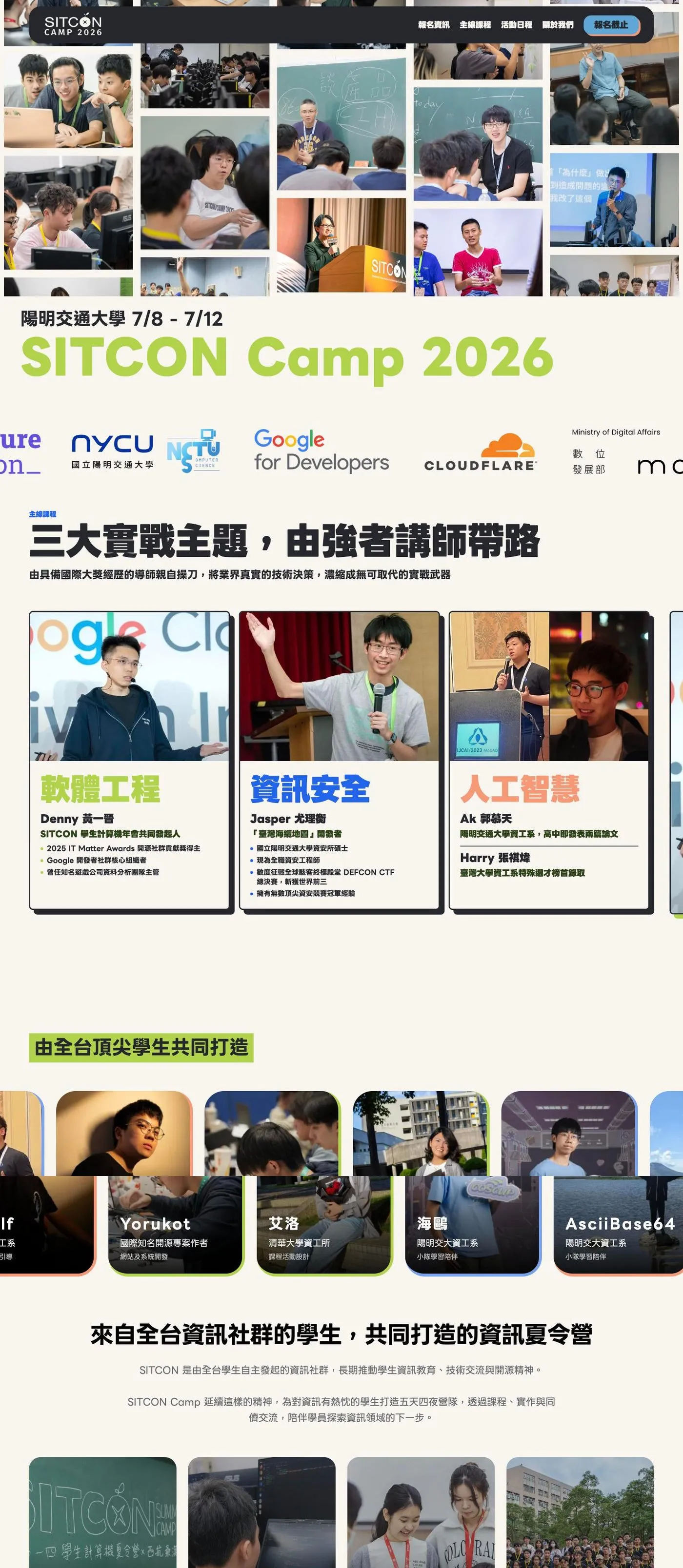
Task: Tap the 報名截止 button
Action: pos(610,25)
